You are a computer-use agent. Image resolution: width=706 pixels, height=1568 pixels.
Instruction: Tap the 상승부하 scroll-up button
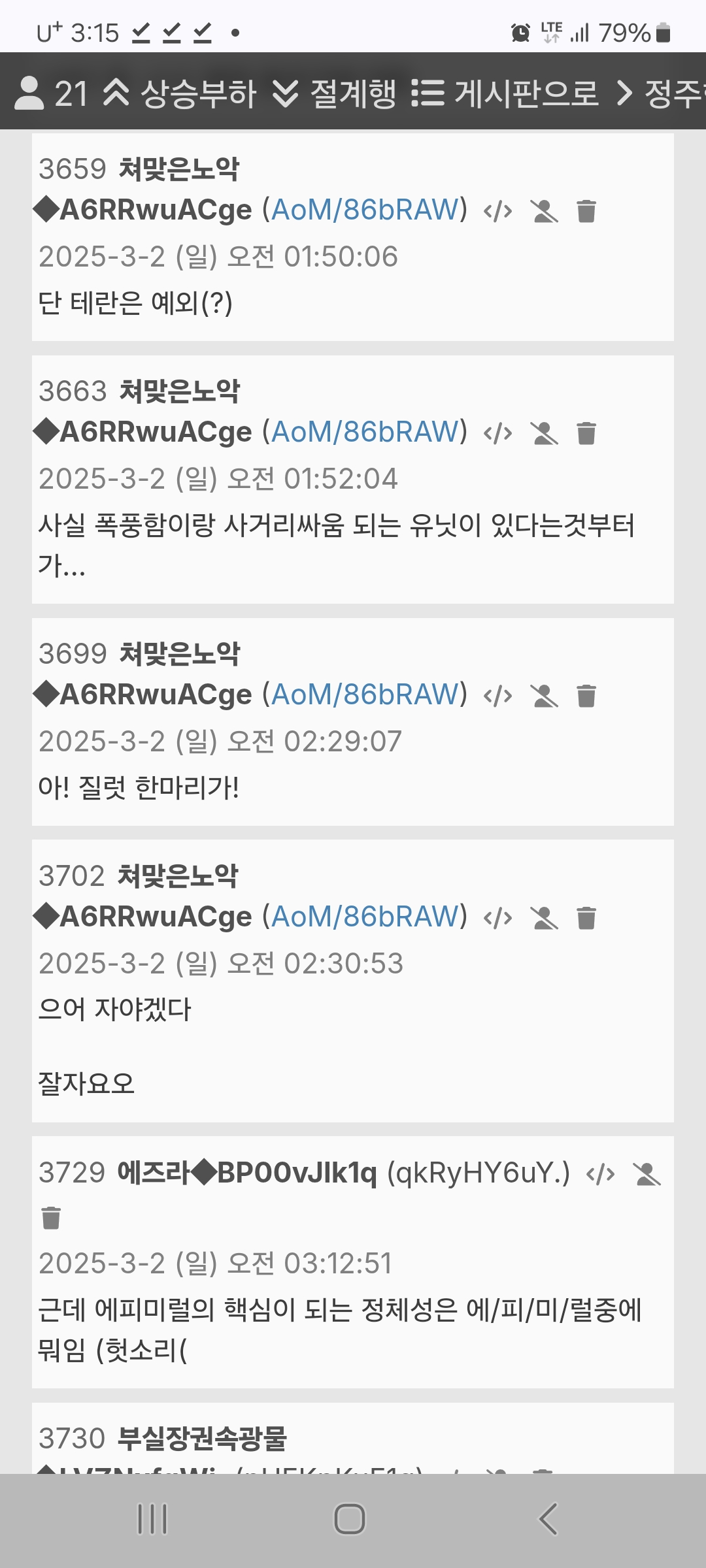(x=180, y=93)
